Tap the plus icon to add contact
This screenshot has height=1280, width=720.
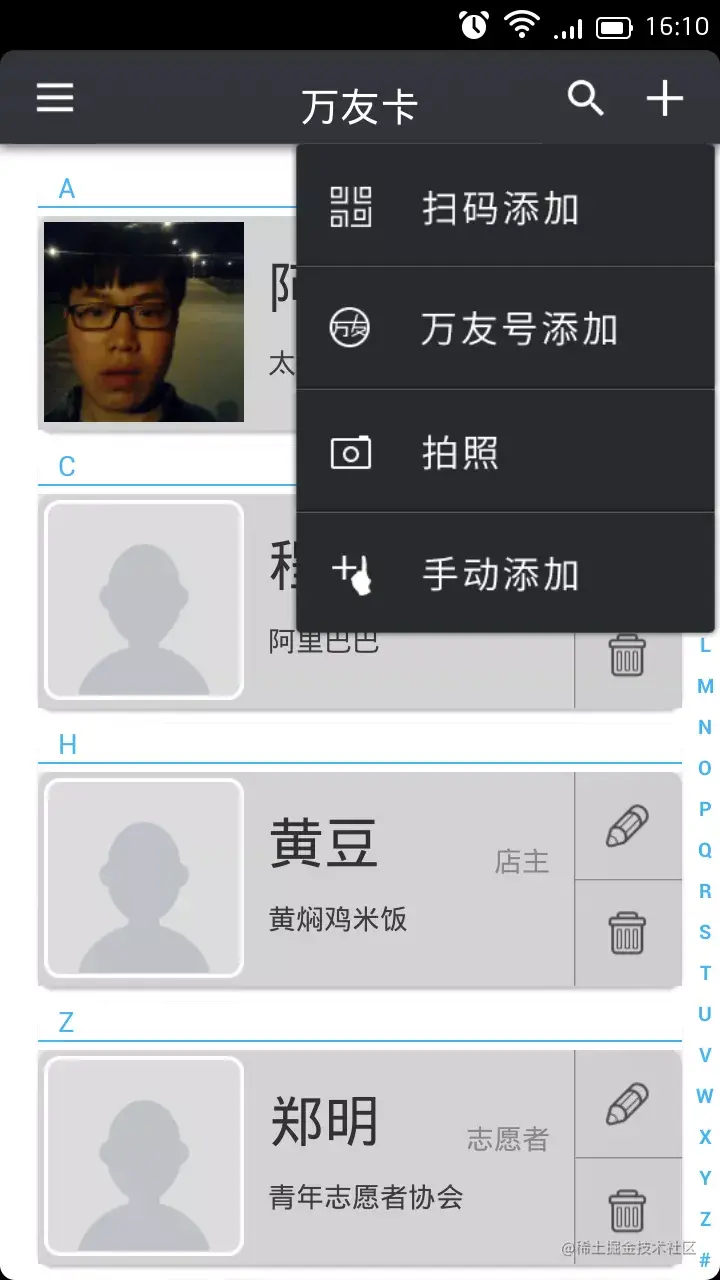pos(665,98)
